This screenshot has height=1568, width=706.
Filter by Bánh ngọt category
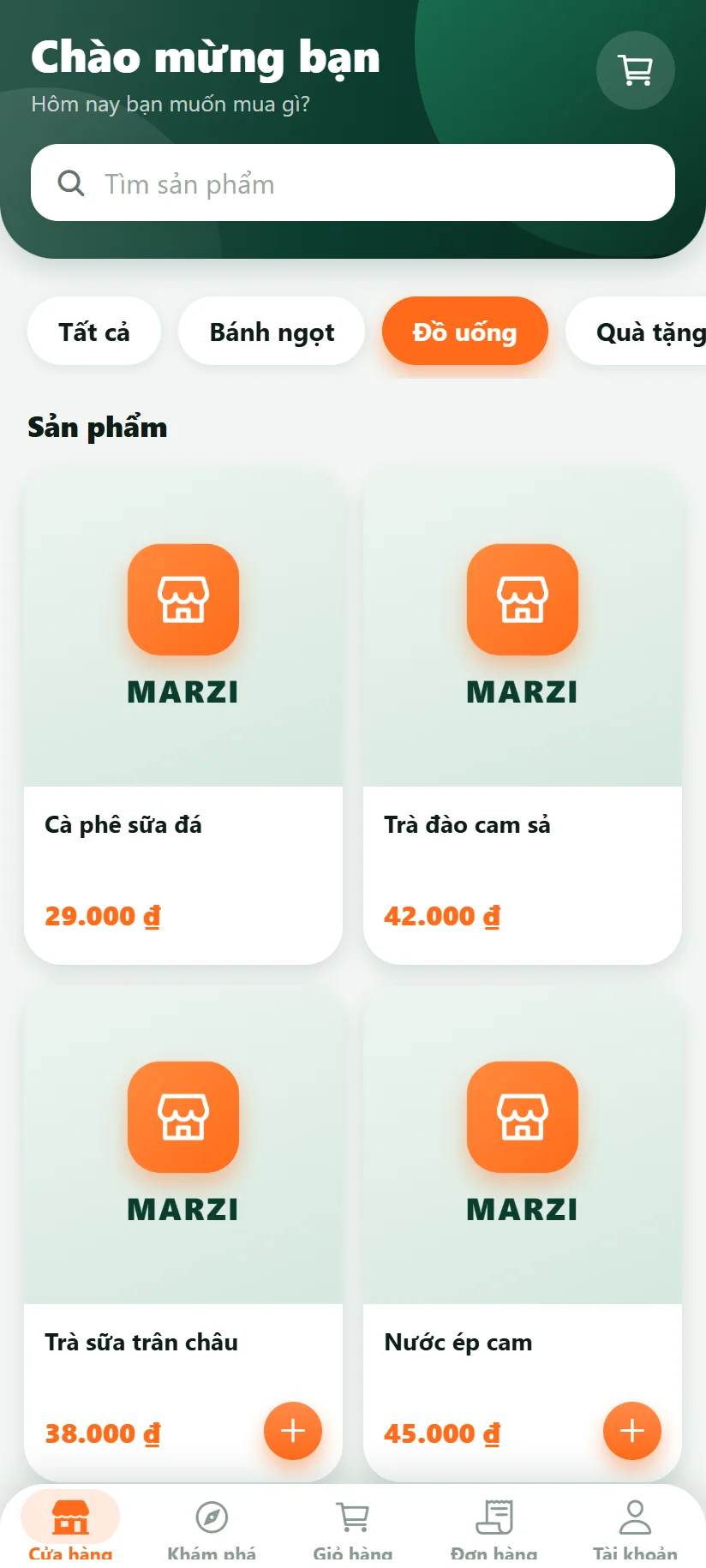click(x=272, y=332)
